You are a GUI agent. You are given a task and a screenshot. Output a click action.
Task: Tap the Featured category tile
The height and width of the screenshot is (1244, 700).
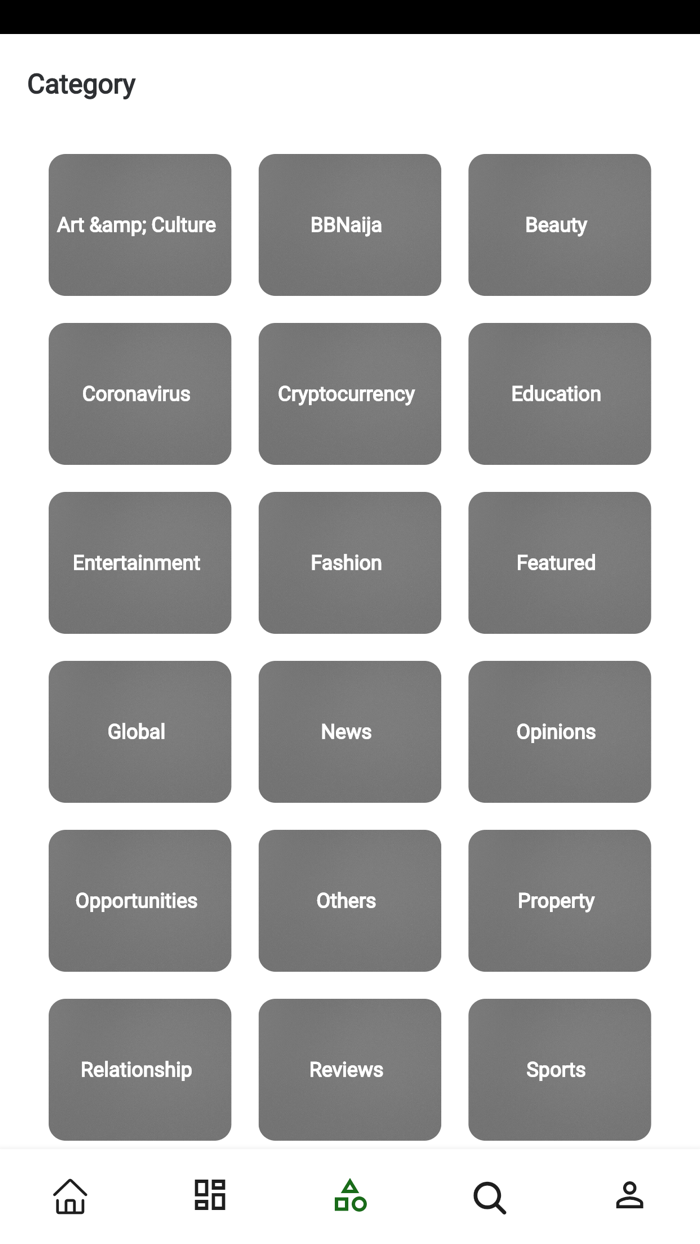(x=560, y=563)
